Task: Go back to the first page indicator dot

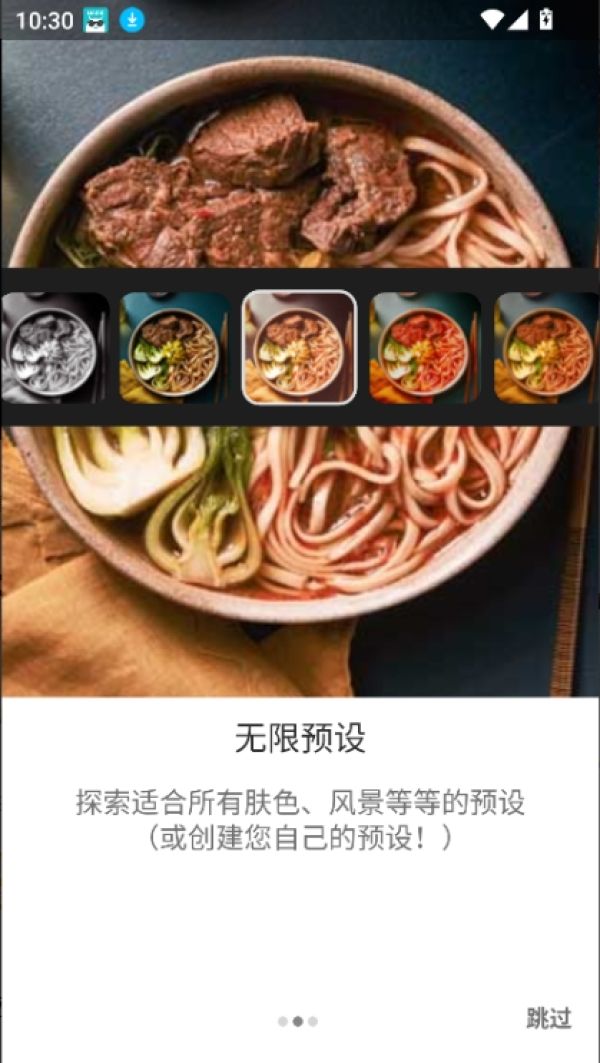Action: (x=283, y=1021)
